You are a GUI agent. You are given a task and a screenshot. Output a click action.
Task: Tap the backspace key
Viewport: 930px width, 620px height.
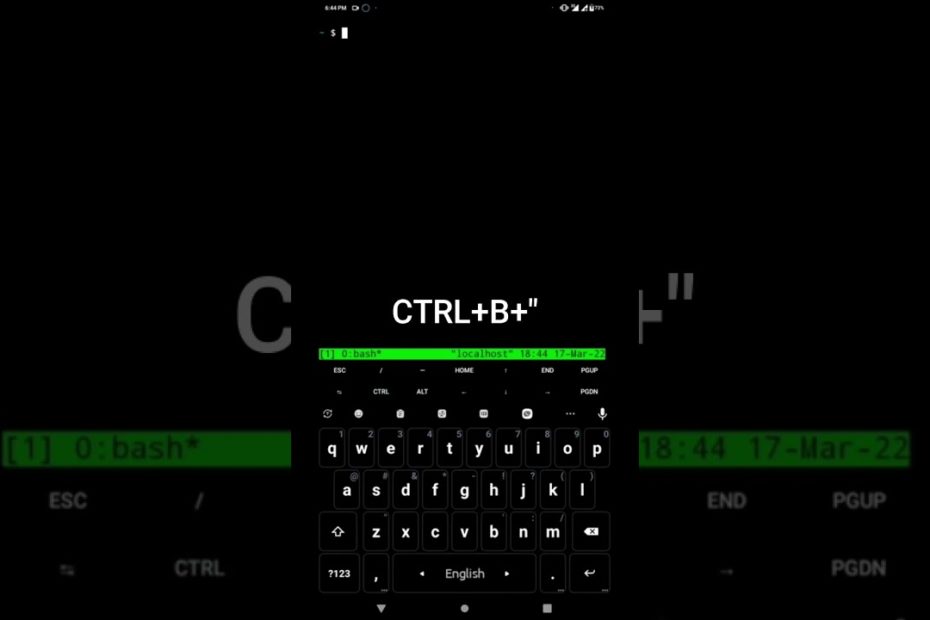(590, 532)
